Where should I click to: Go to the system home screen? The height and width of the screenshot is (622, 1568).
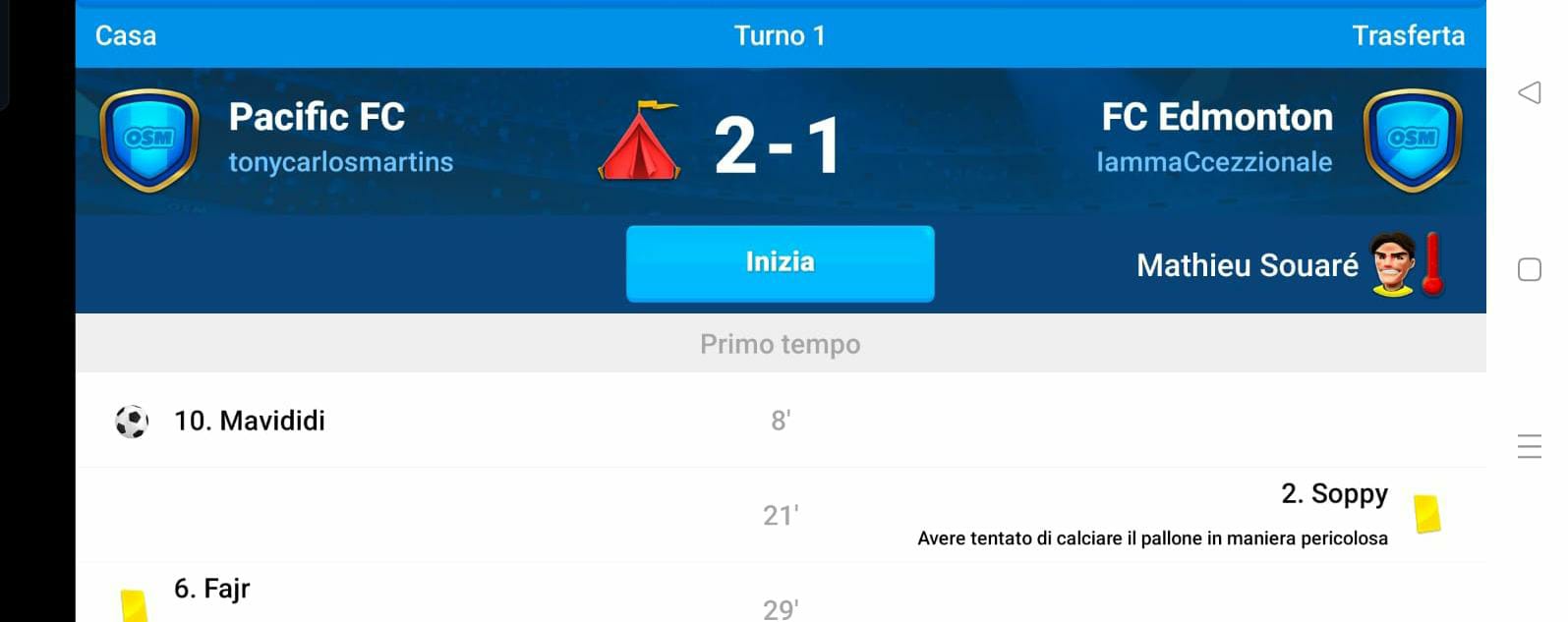pyautogui.click(x=1529, y=269)
